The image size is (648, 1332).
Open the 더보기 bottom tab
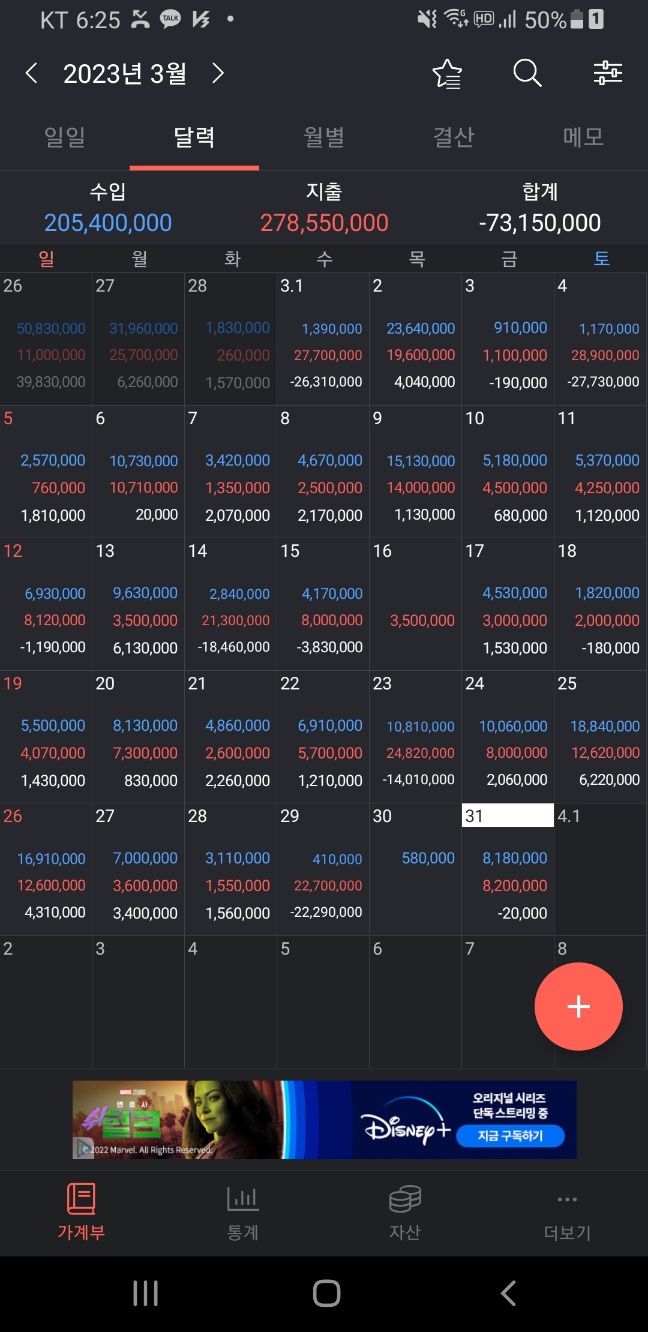coord(567,1213)
